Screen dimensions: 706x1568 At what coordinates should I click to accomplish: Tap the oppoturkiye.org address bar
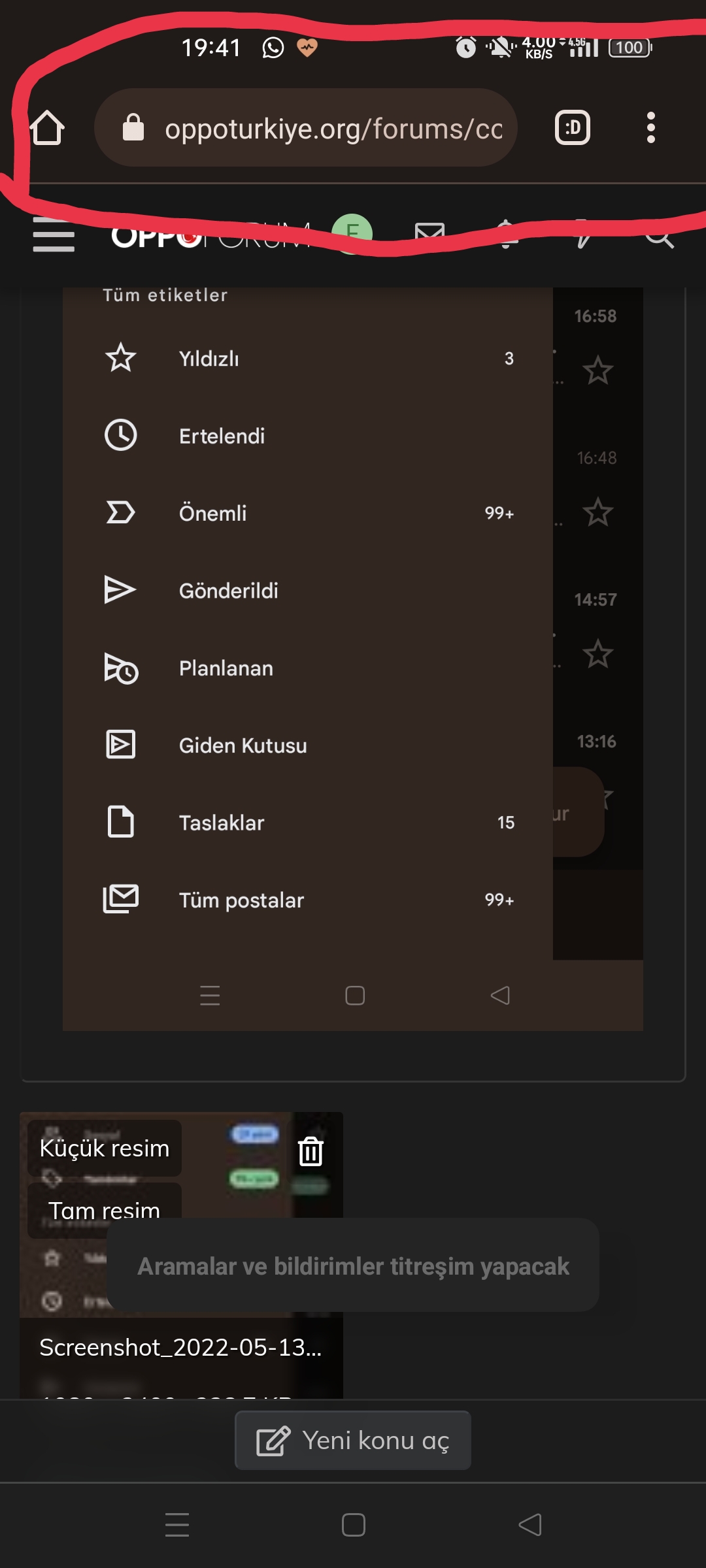[x=306, y=128]
